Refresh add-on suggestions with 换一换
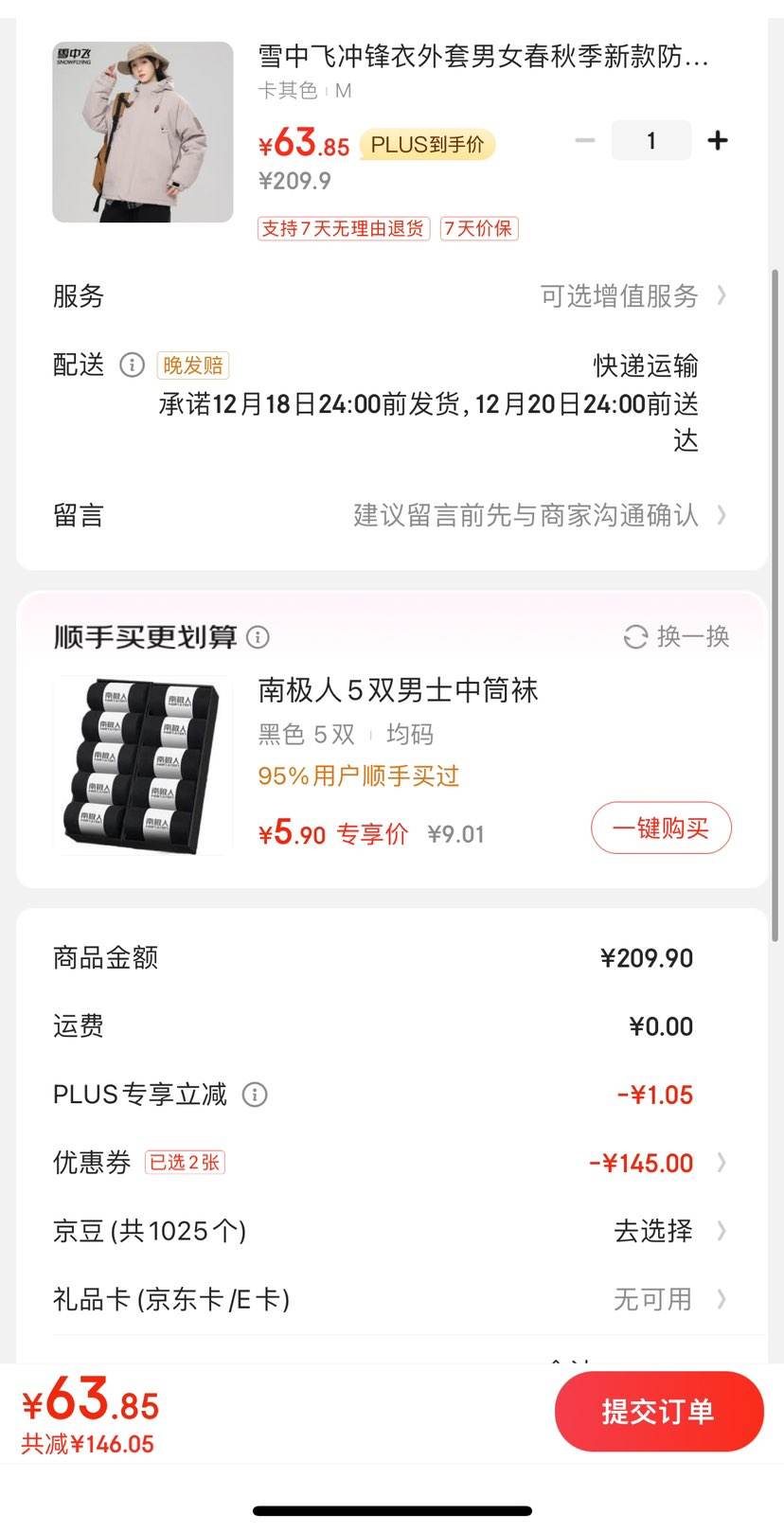 [677, 636]
